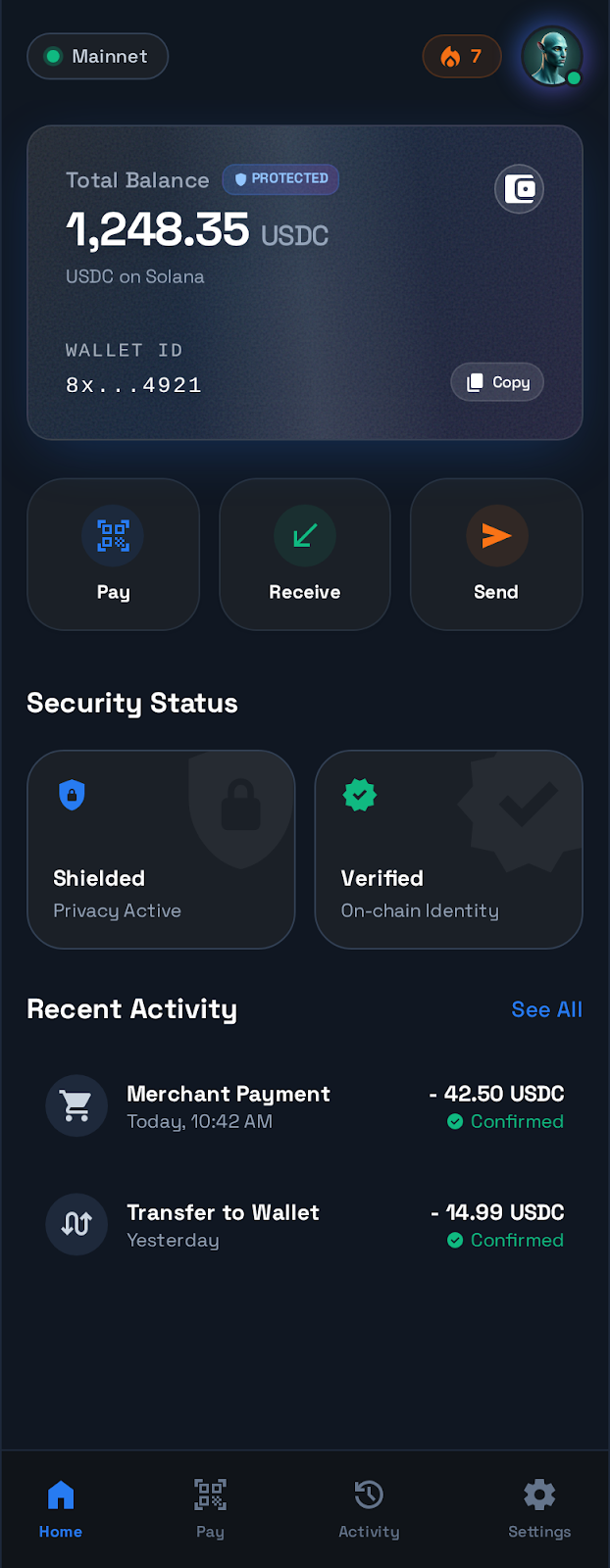Copy the wallet ID

[497, 382]
